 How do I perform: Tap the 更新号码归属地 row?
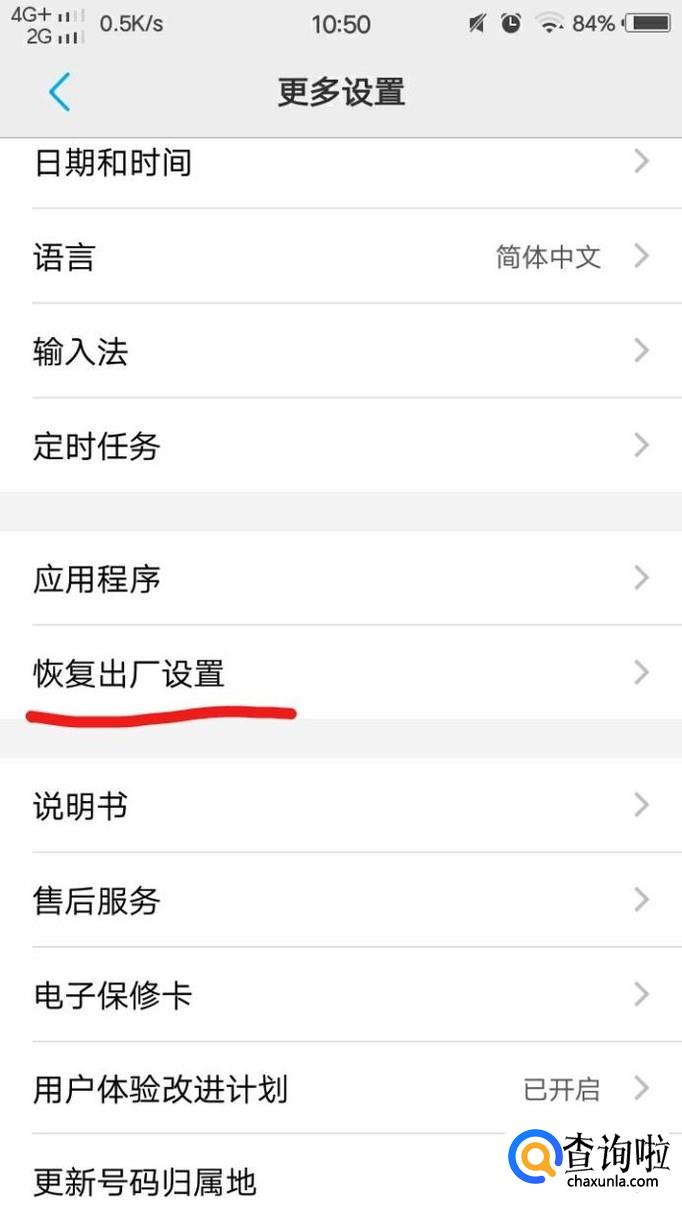coord(341,1174)
